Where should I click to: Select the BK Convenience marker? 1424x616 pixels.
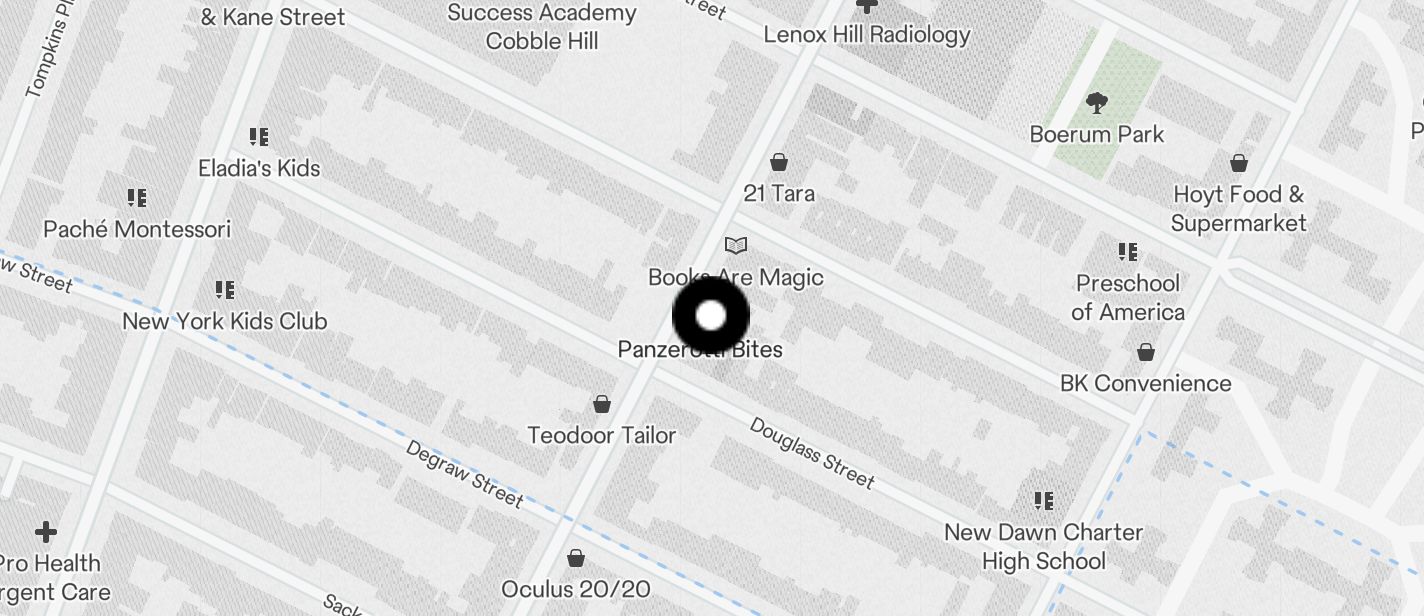(x=1146, y=353)
